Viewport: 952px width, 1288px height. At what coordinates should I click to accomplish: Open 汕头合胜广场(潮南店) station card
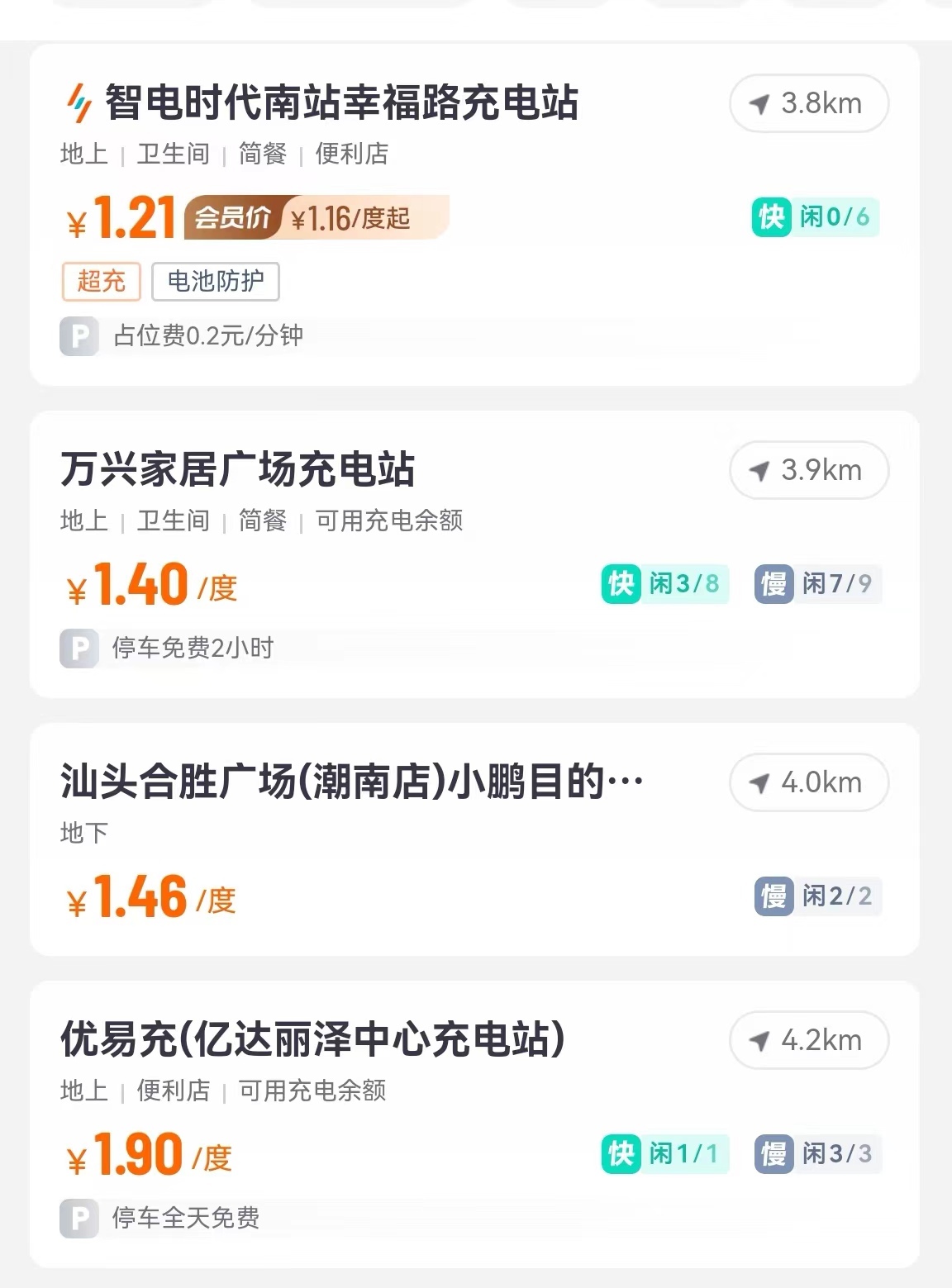coord(351,782)
